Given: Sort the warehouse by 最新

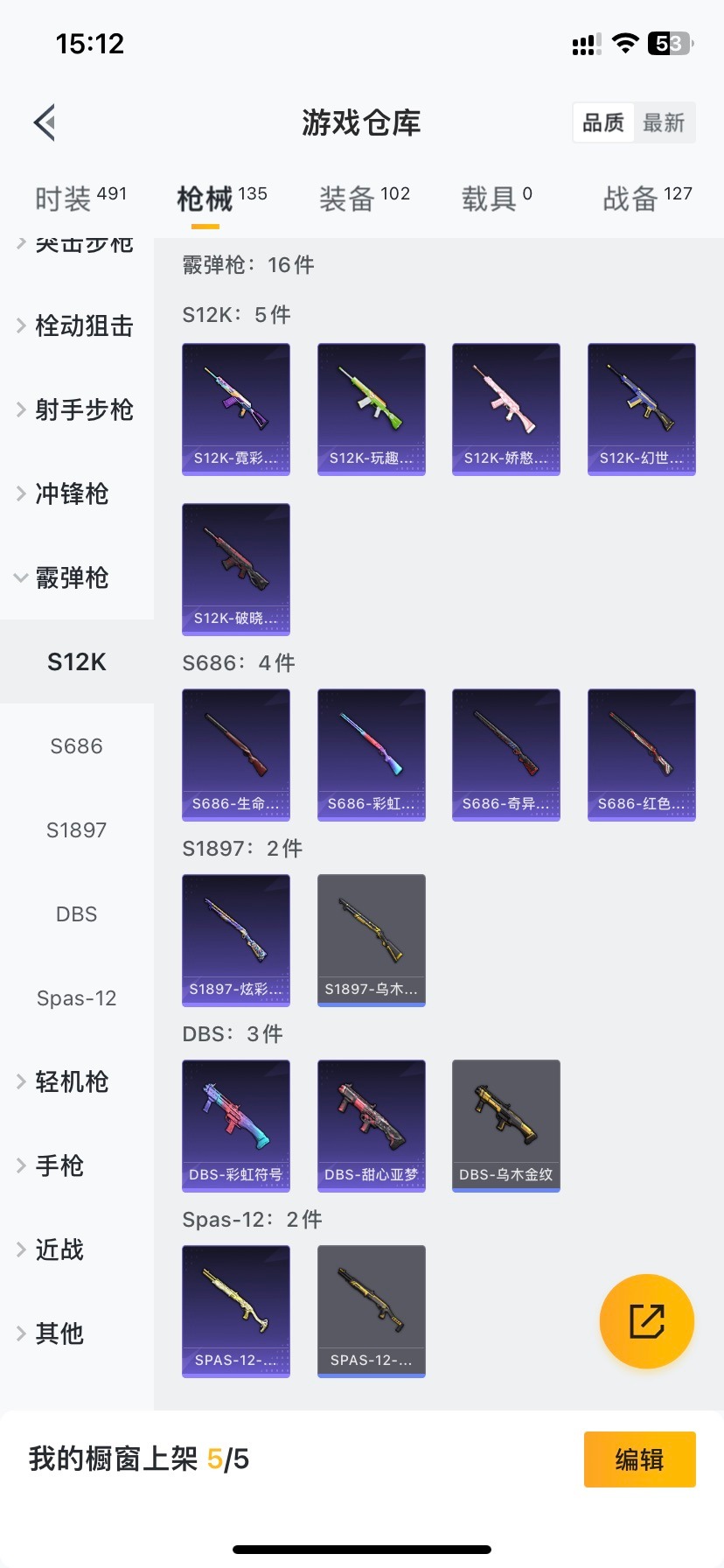Looking at the screenshot, I should (x=664, y=122).
